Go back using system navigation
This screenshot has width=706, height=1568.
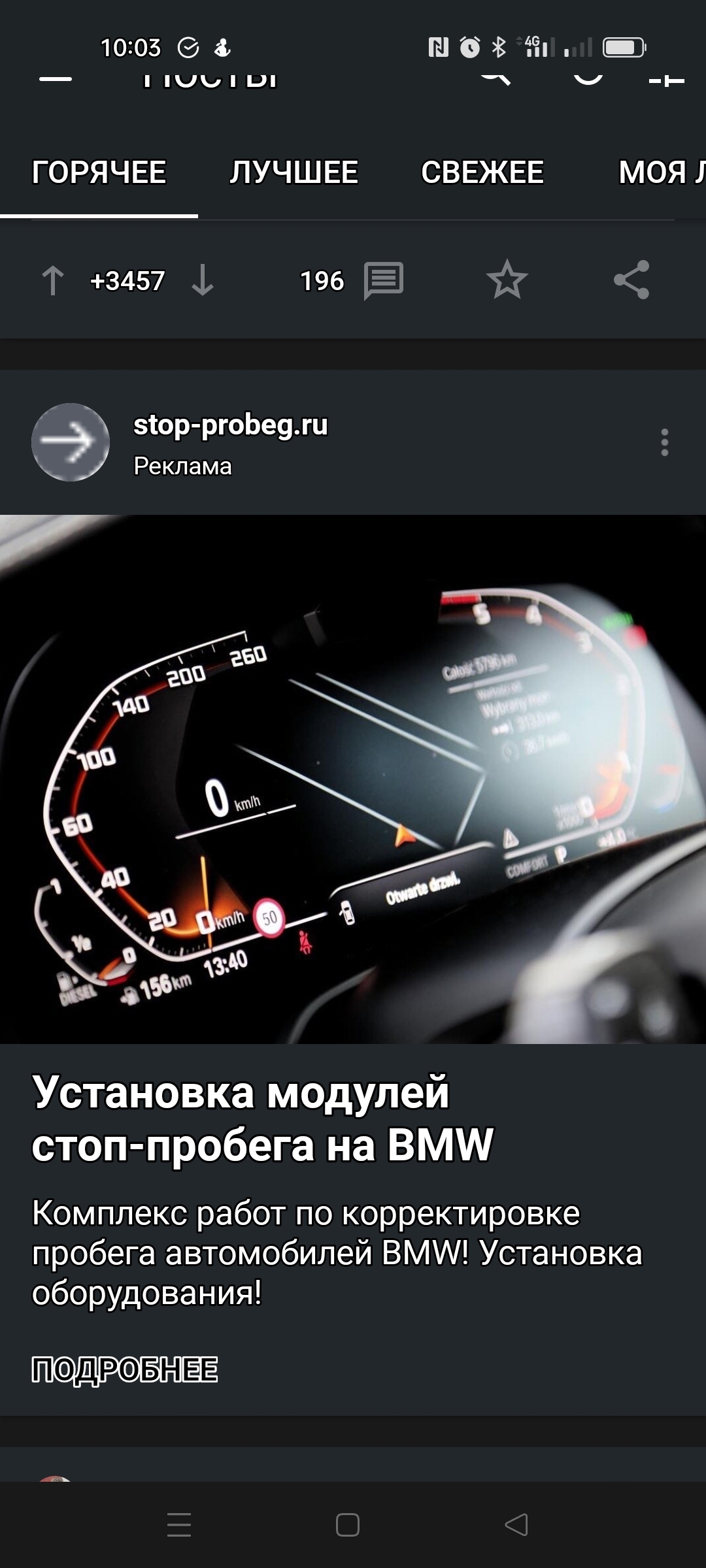point(516,1525)
